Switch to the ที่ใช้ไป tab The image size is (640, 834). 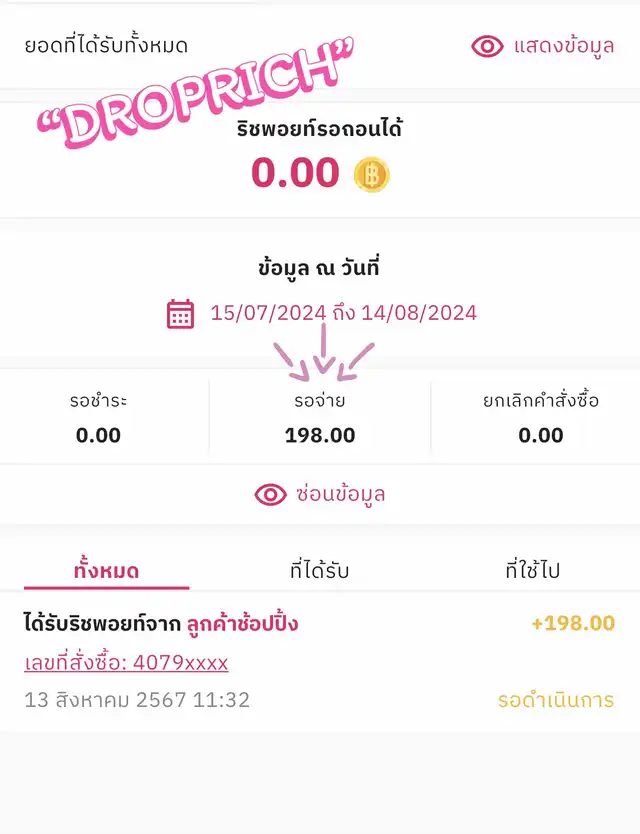pyautogui.click(x=533, y=571)
